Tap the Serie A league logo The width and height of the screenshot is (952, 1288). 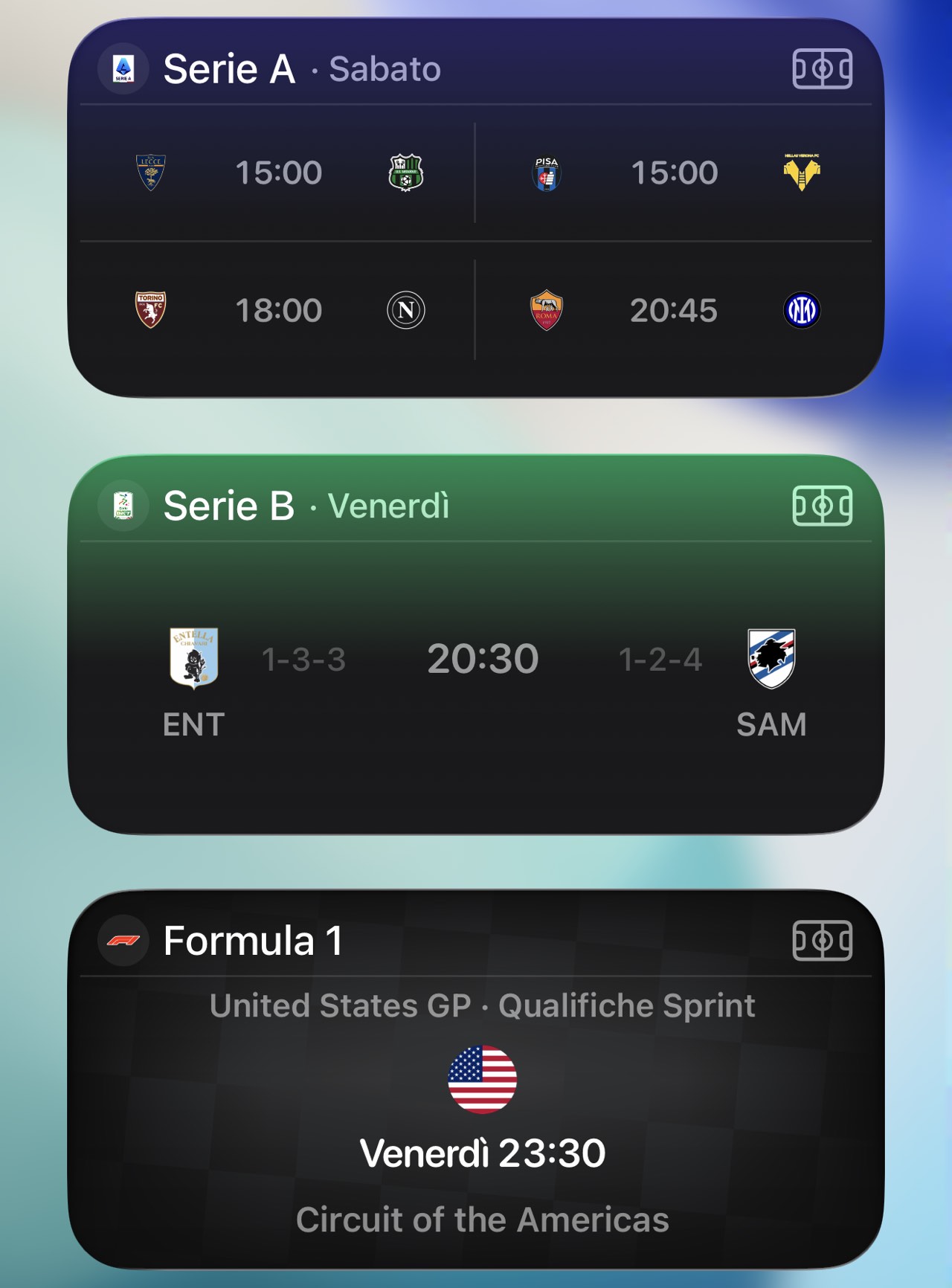[x=123, y=68]
